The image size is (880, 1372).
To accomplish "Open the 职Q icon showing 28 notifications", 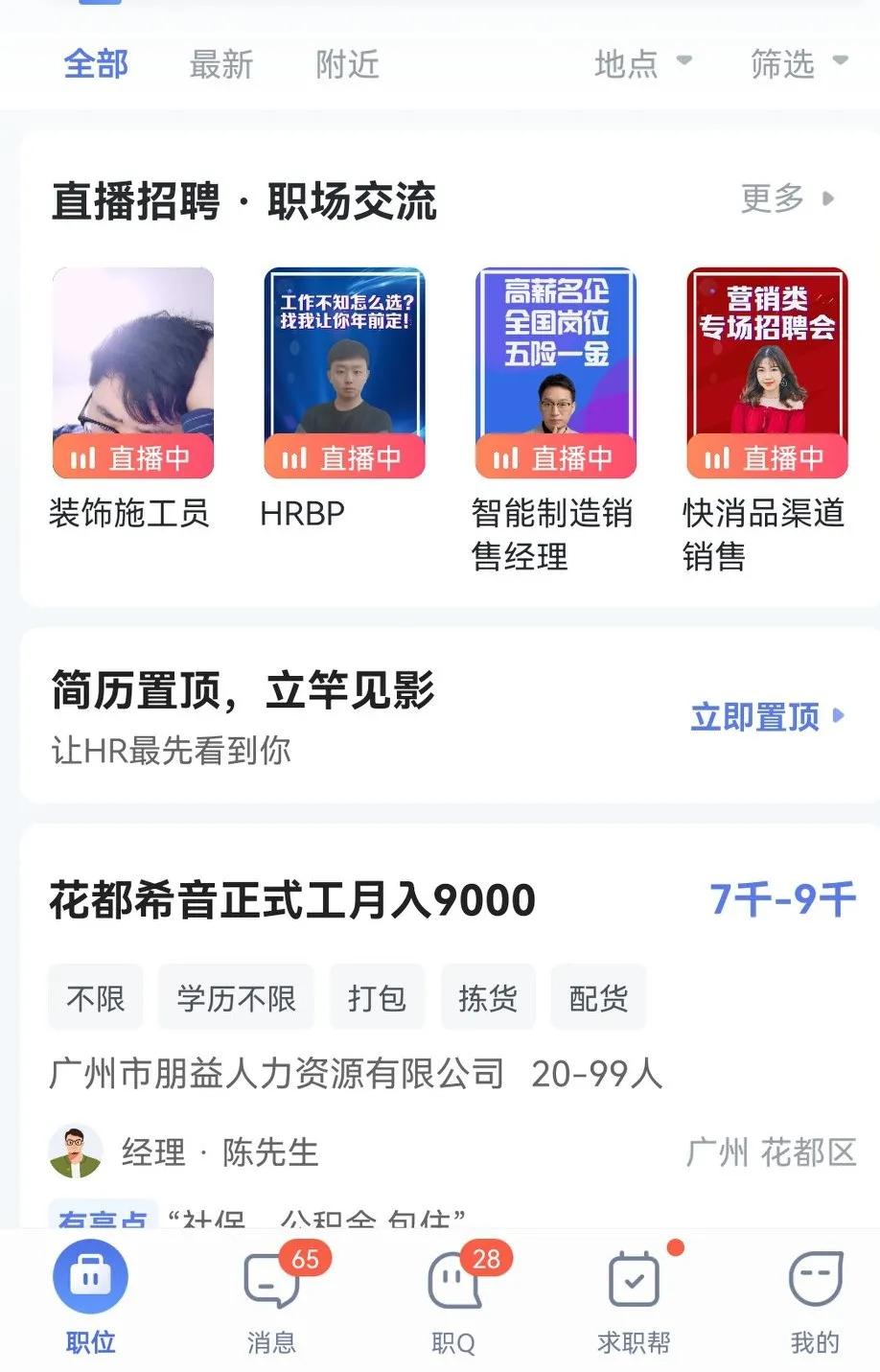I will tap(452, 1278).
